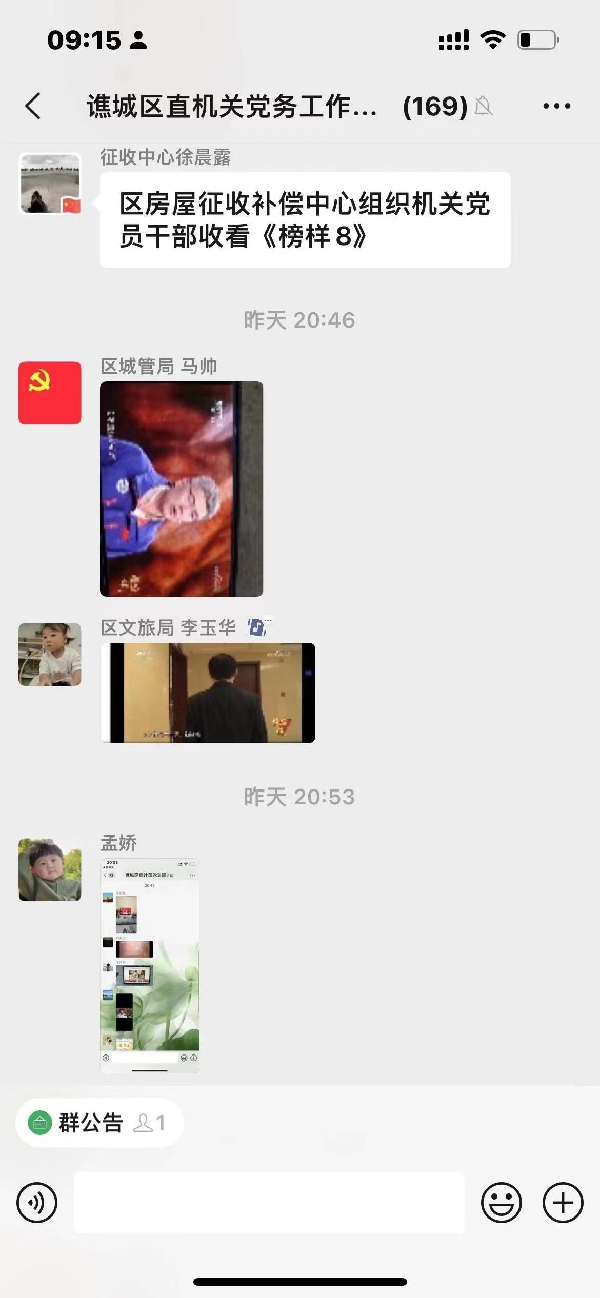This screenshot has width=600, height=1298.
Task: View the image shared by 区文旅局 李玉华
Action: 208,693
